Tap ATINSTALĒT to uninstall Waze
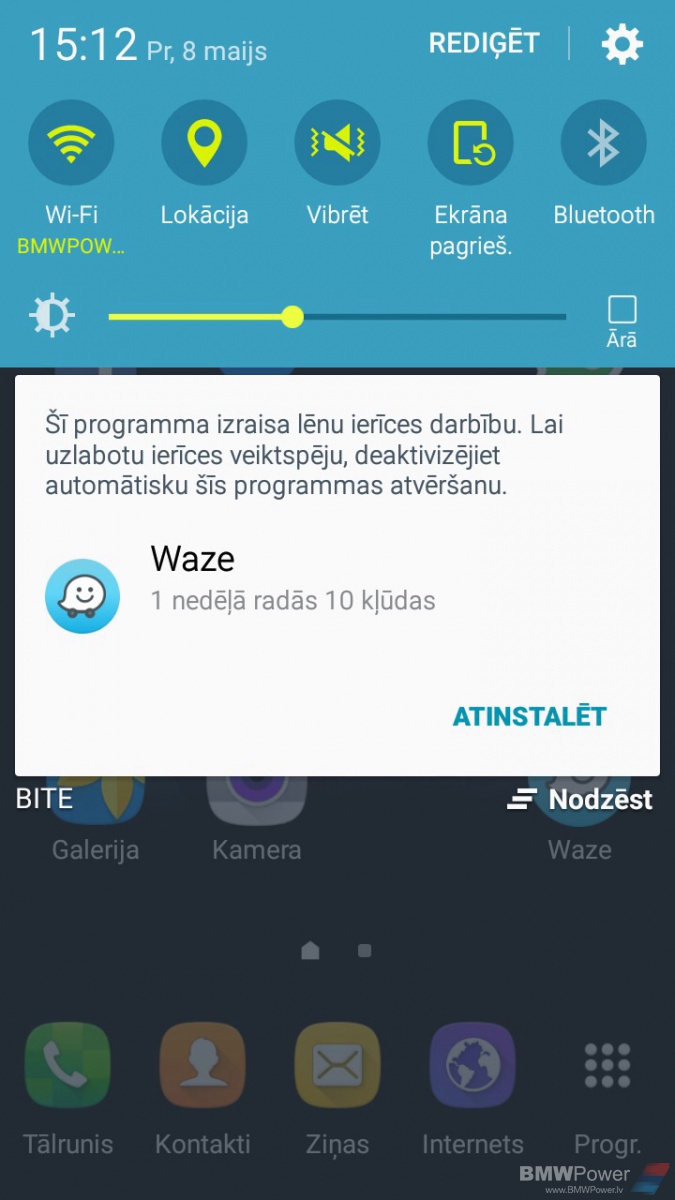 click(x=529, y=716)
